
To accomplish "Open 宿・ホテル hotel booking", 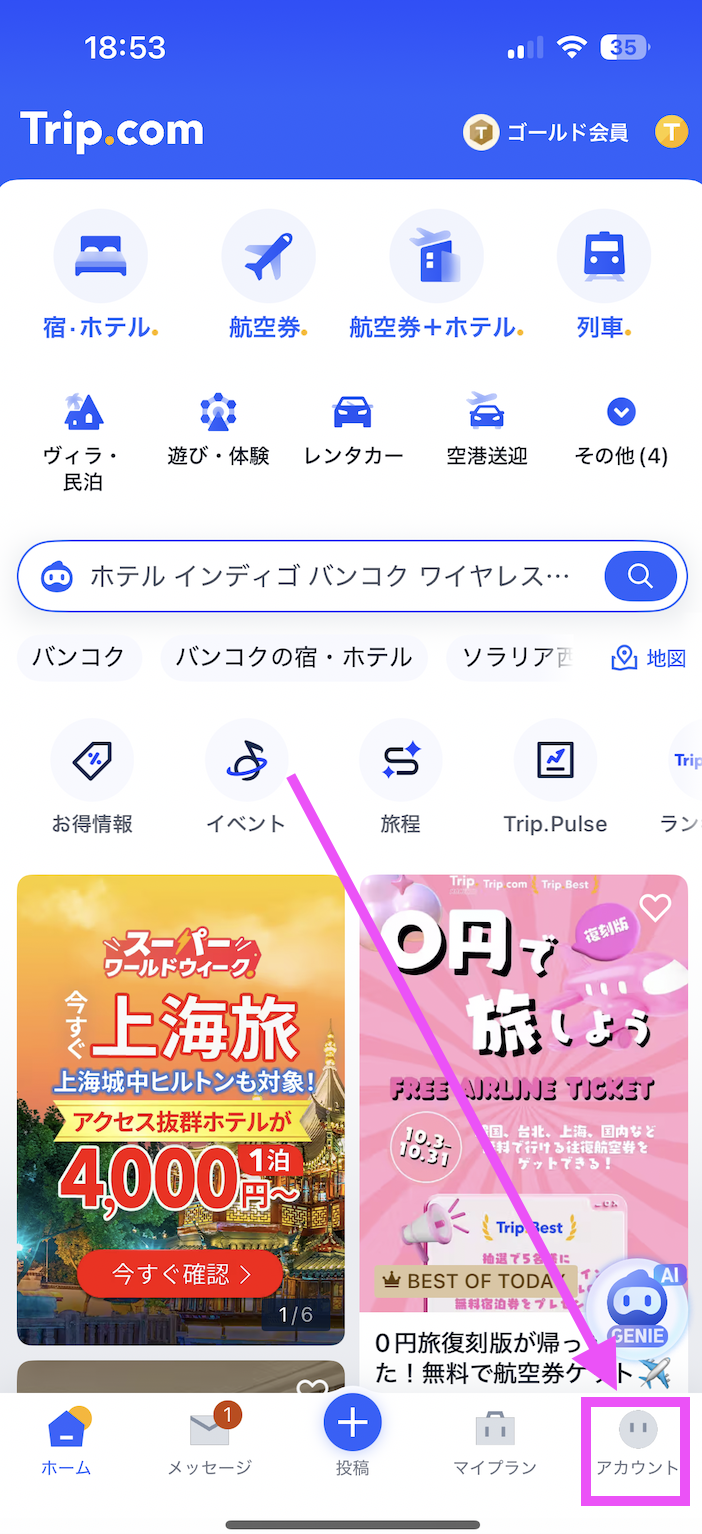I will pyautogui.click(x=100, y=275).
